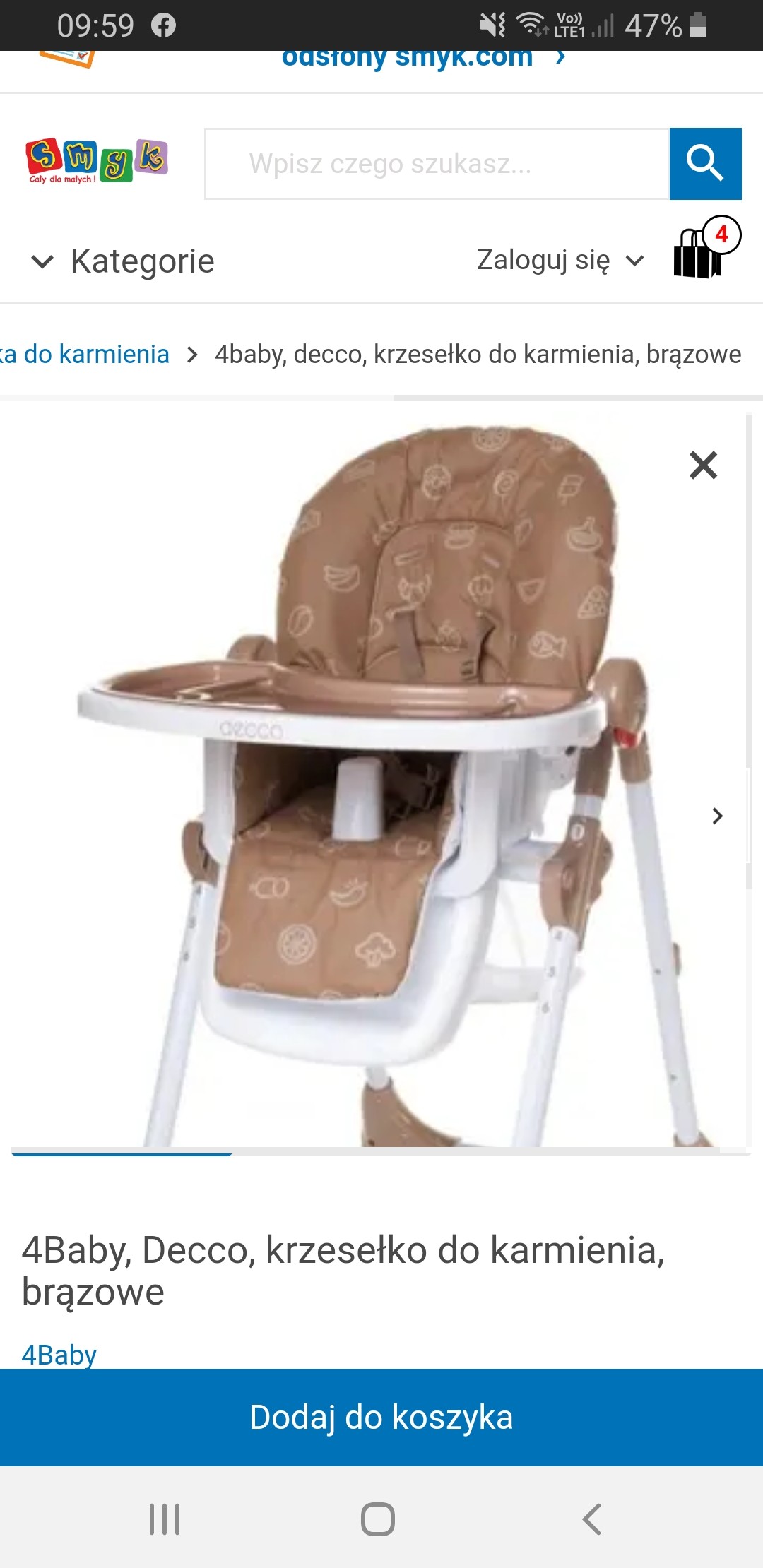Open recent apps from navigation bar
Screen dimensions: 763x1568
tap(165, 1519)
